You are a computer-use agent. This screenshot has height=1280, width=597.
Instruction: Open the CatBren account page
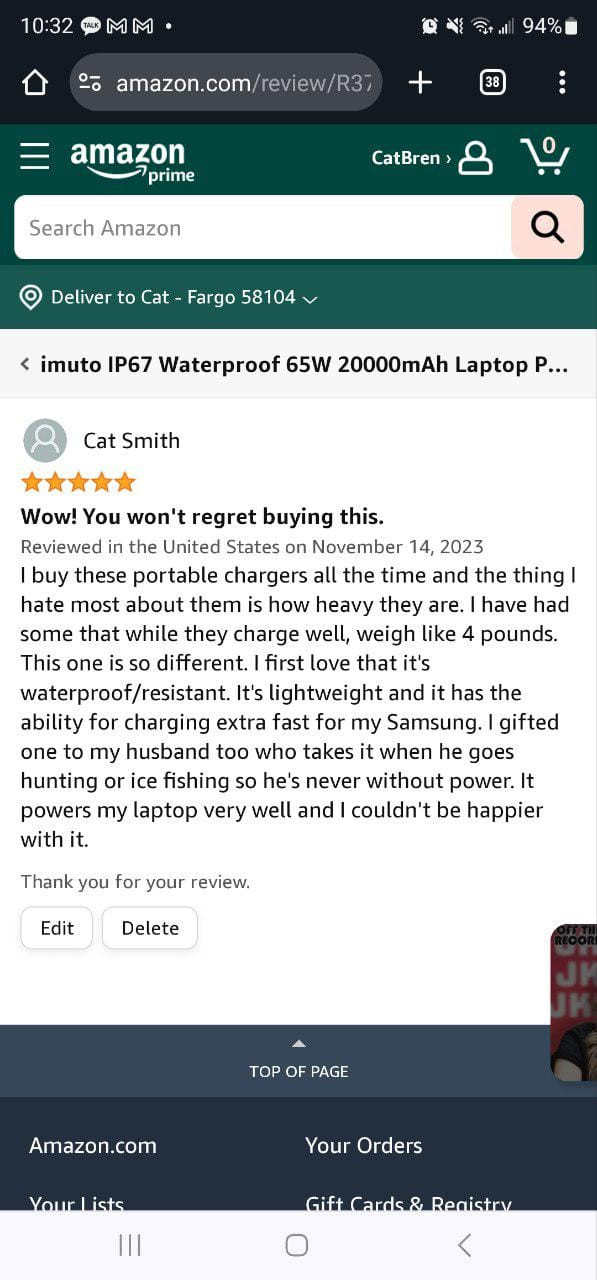click(x=432, y=158)
